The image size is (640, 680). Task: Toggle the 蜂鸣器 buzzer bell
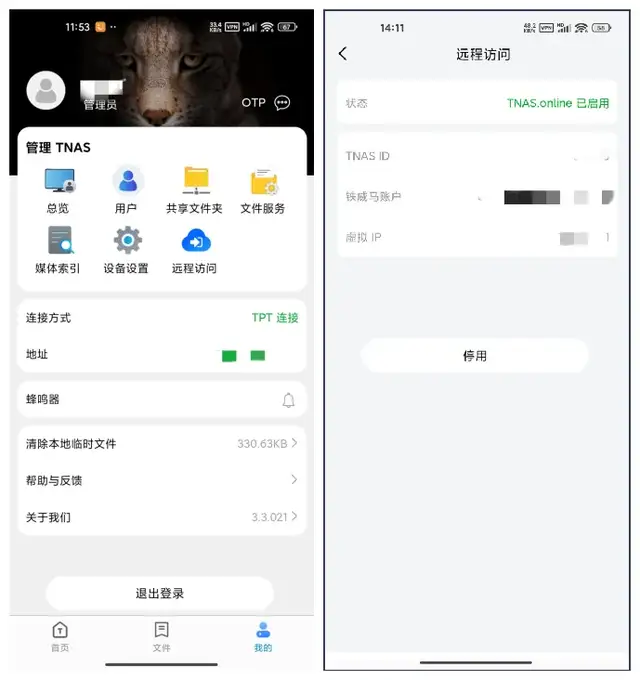tap(288, 400)
